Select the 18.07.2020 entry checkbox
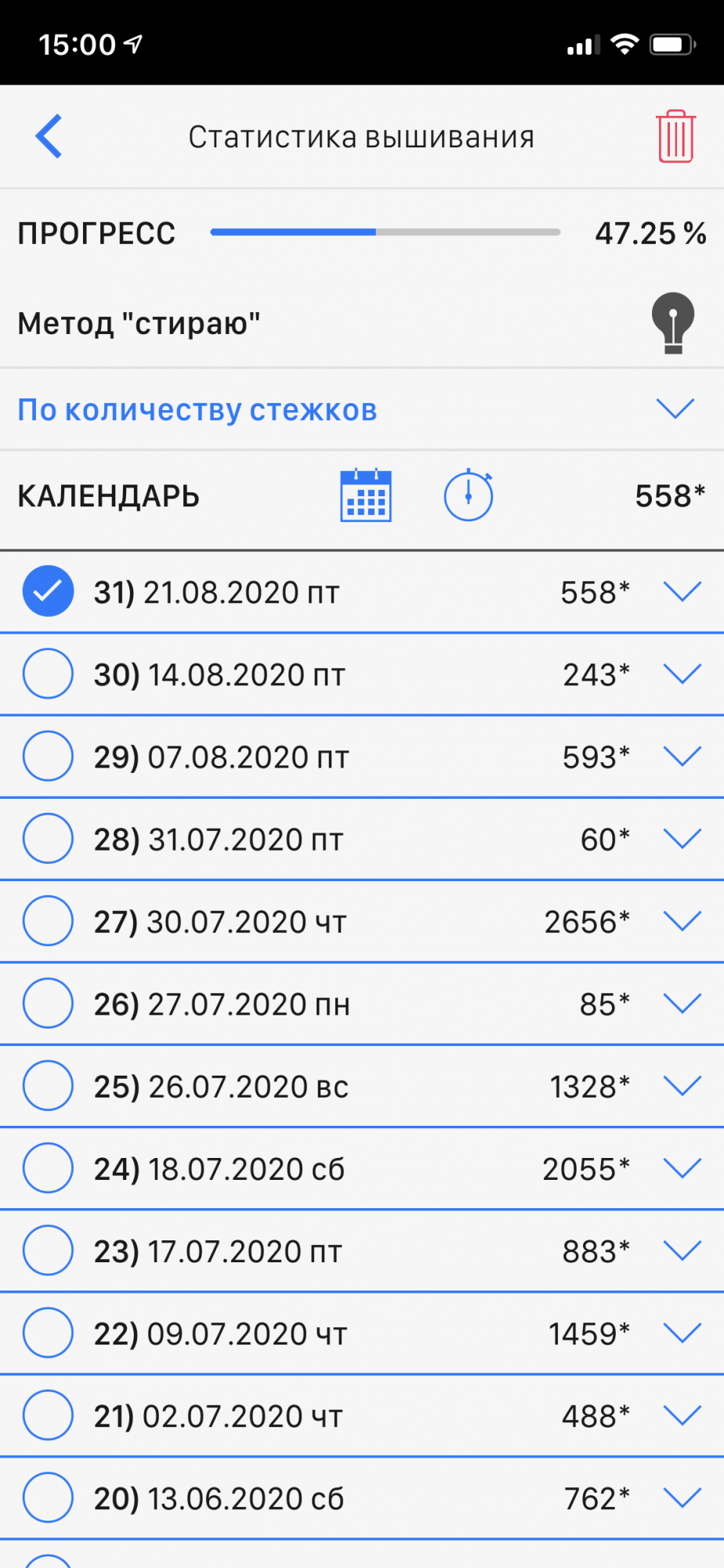This screenshot has height=1568, width=724. tap(49, 1168)
